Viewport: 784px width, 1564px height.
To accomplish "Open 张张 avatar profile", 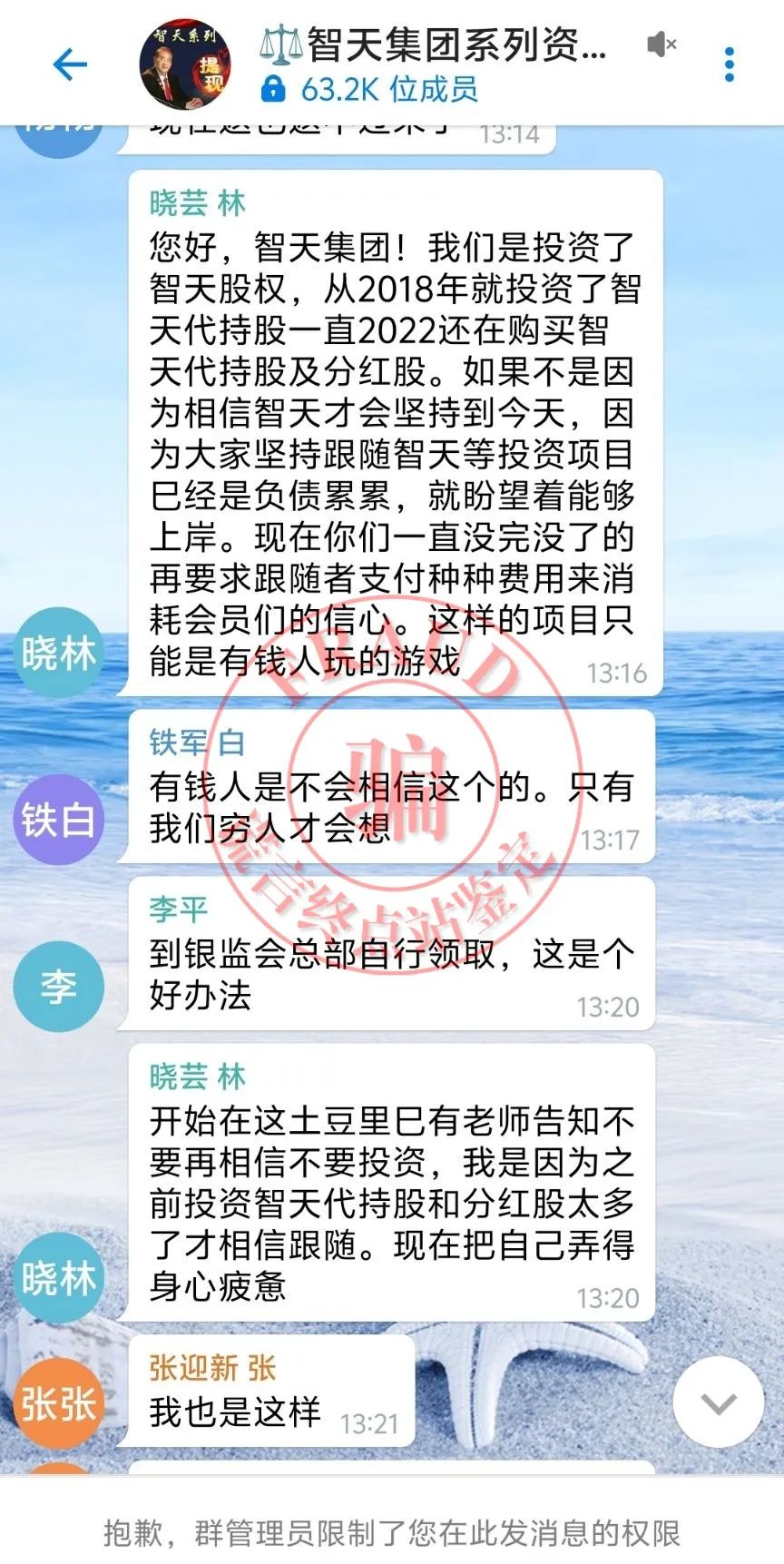I will click(58, 1404).
